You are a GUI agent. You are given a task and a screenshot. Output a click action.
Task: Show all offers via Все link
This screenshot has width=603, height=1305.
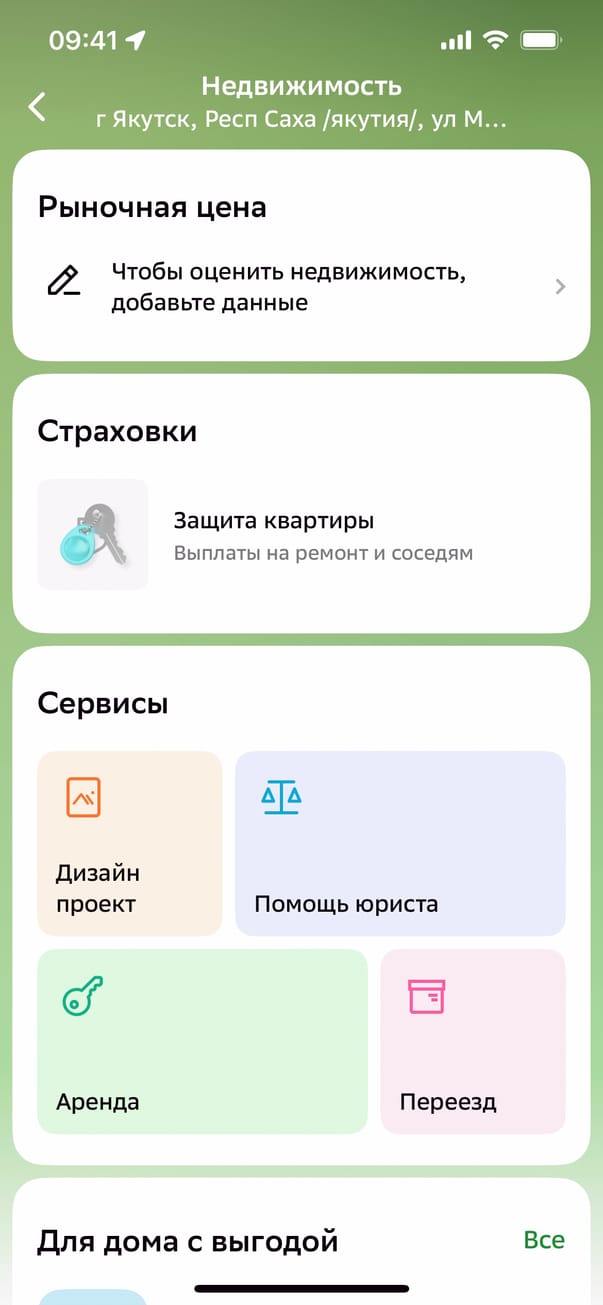coord(544,1240)
